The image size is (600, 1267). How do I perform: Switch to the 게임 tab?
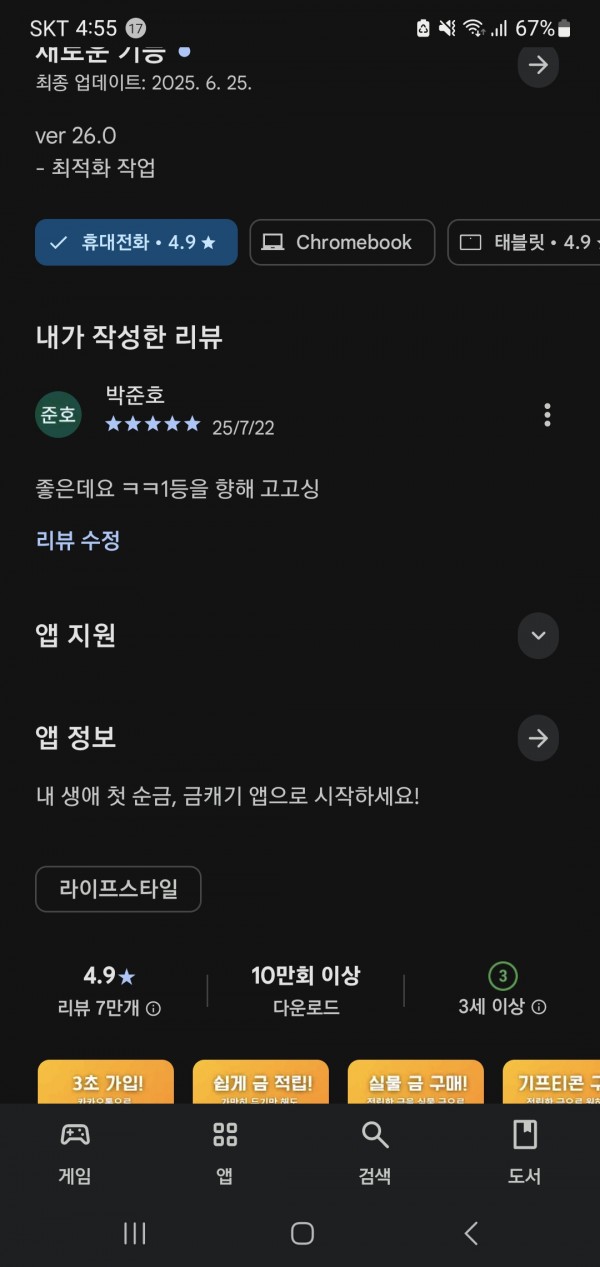pos(75,1152)
